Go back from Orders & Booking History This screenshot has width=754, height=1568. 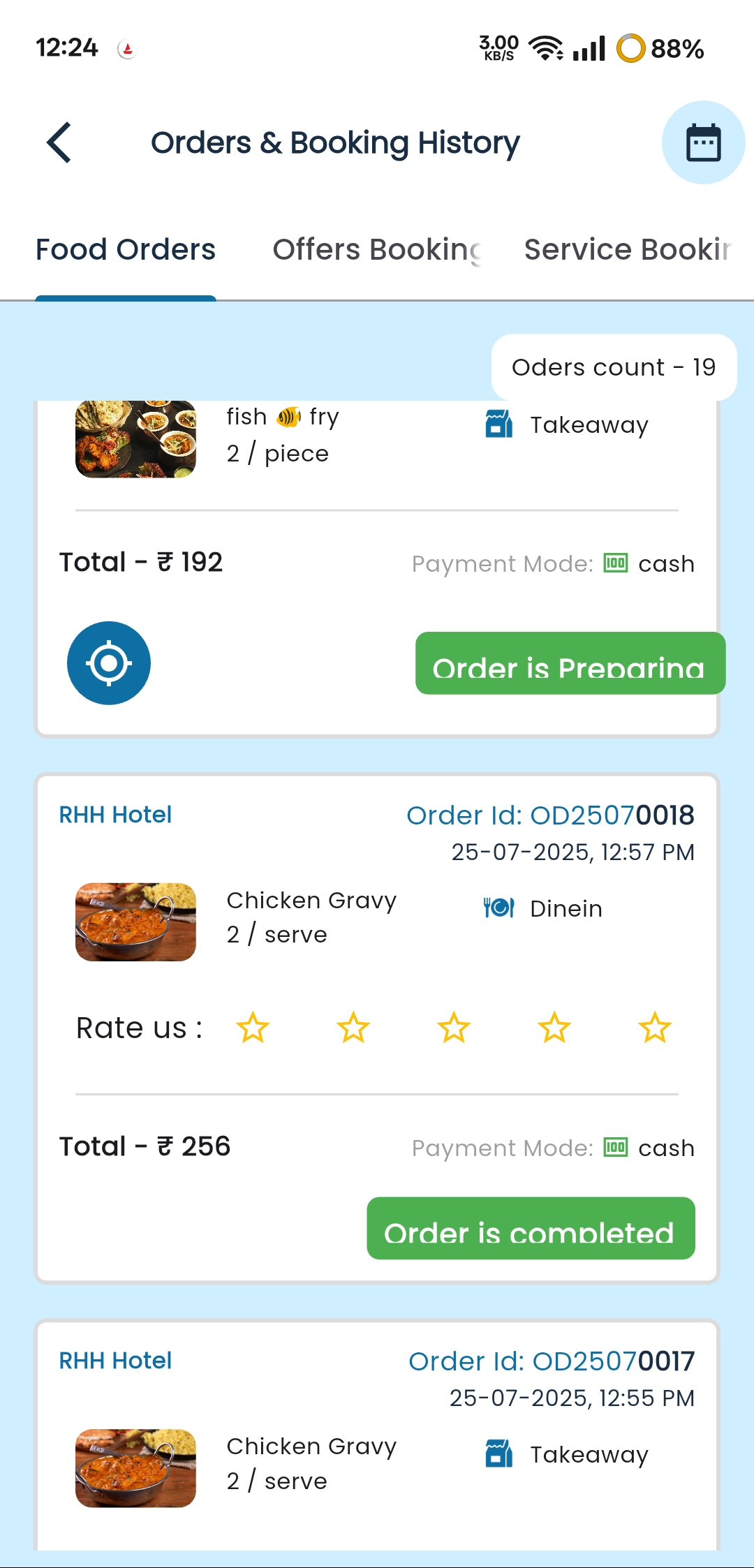[59, 142]
